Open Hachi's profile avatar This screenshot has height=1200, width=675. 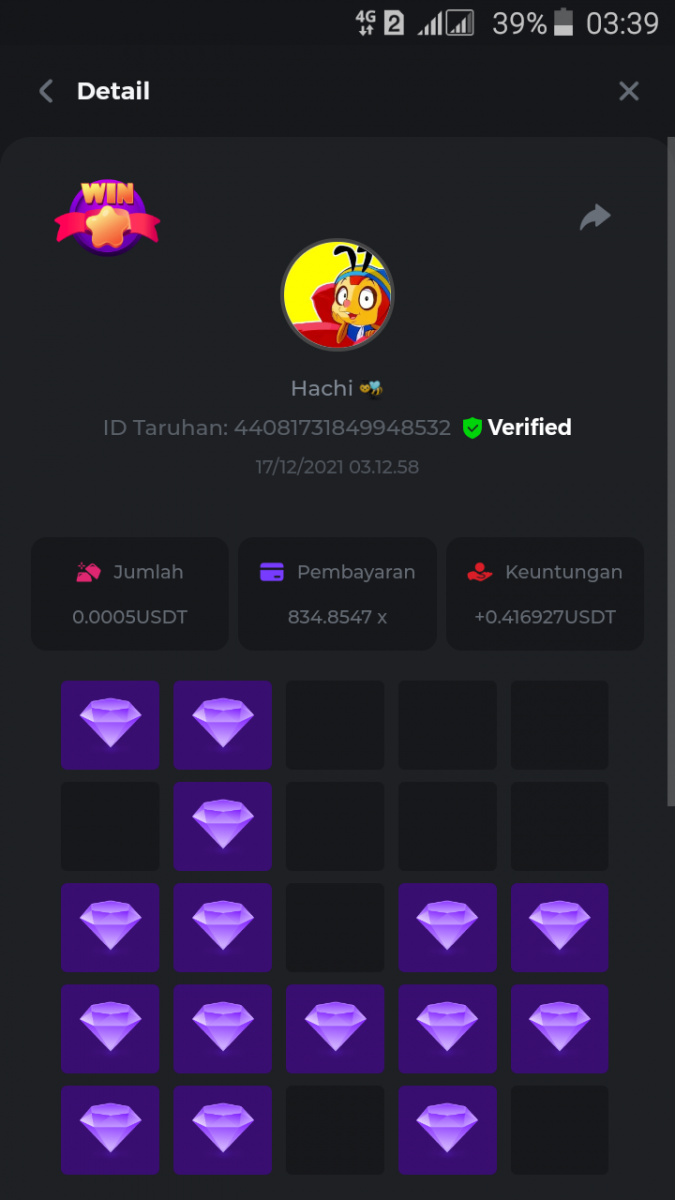coord(337,295)
